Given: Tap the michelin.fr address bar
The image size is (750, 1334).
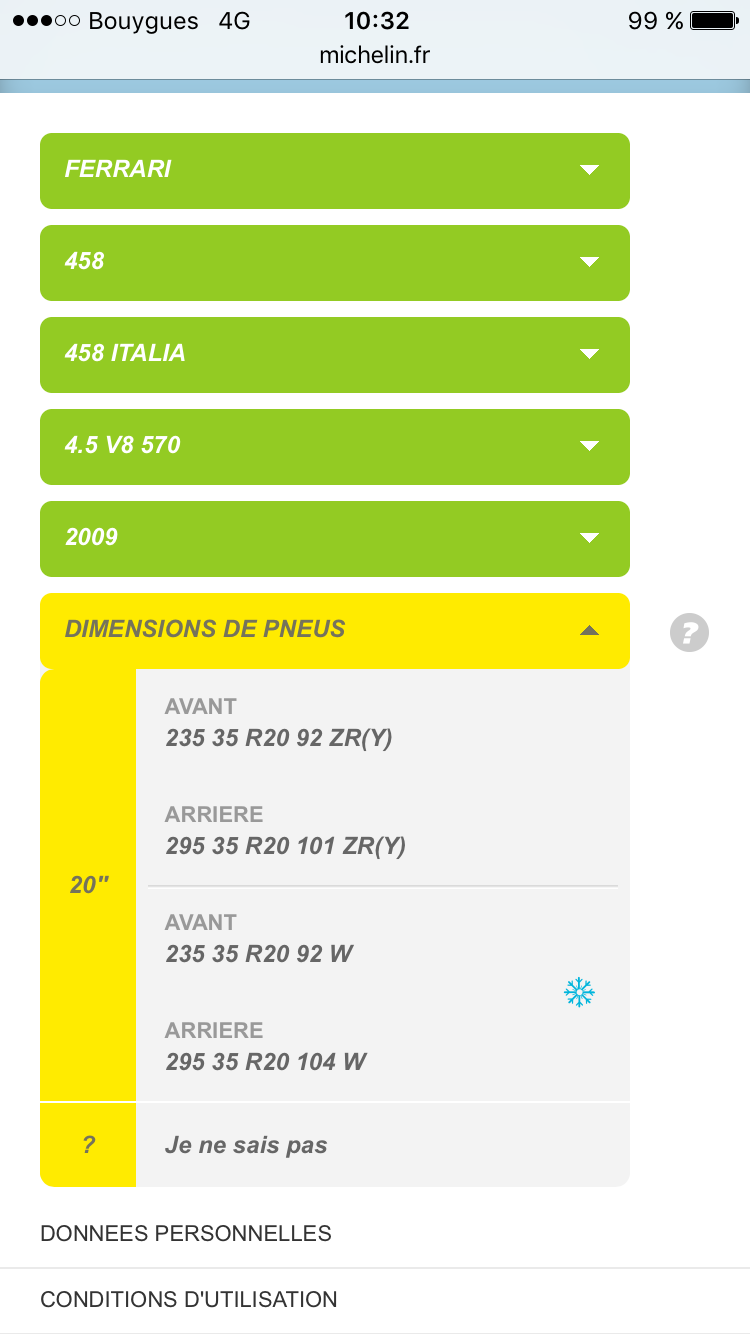Looking at the screenshot, I should tap(375, 55).
